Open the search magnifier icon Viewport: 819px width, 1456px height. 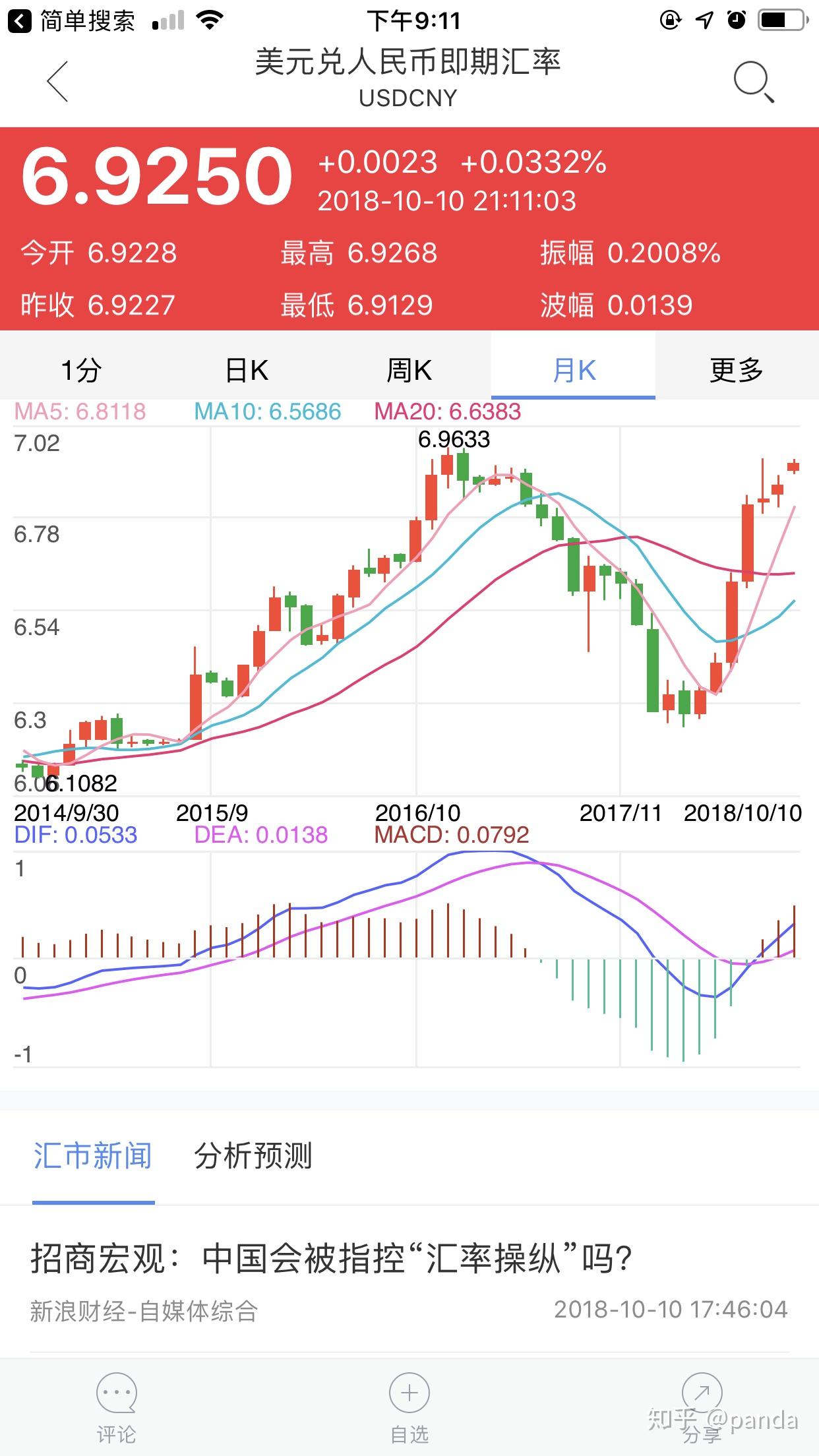[754, 82]
